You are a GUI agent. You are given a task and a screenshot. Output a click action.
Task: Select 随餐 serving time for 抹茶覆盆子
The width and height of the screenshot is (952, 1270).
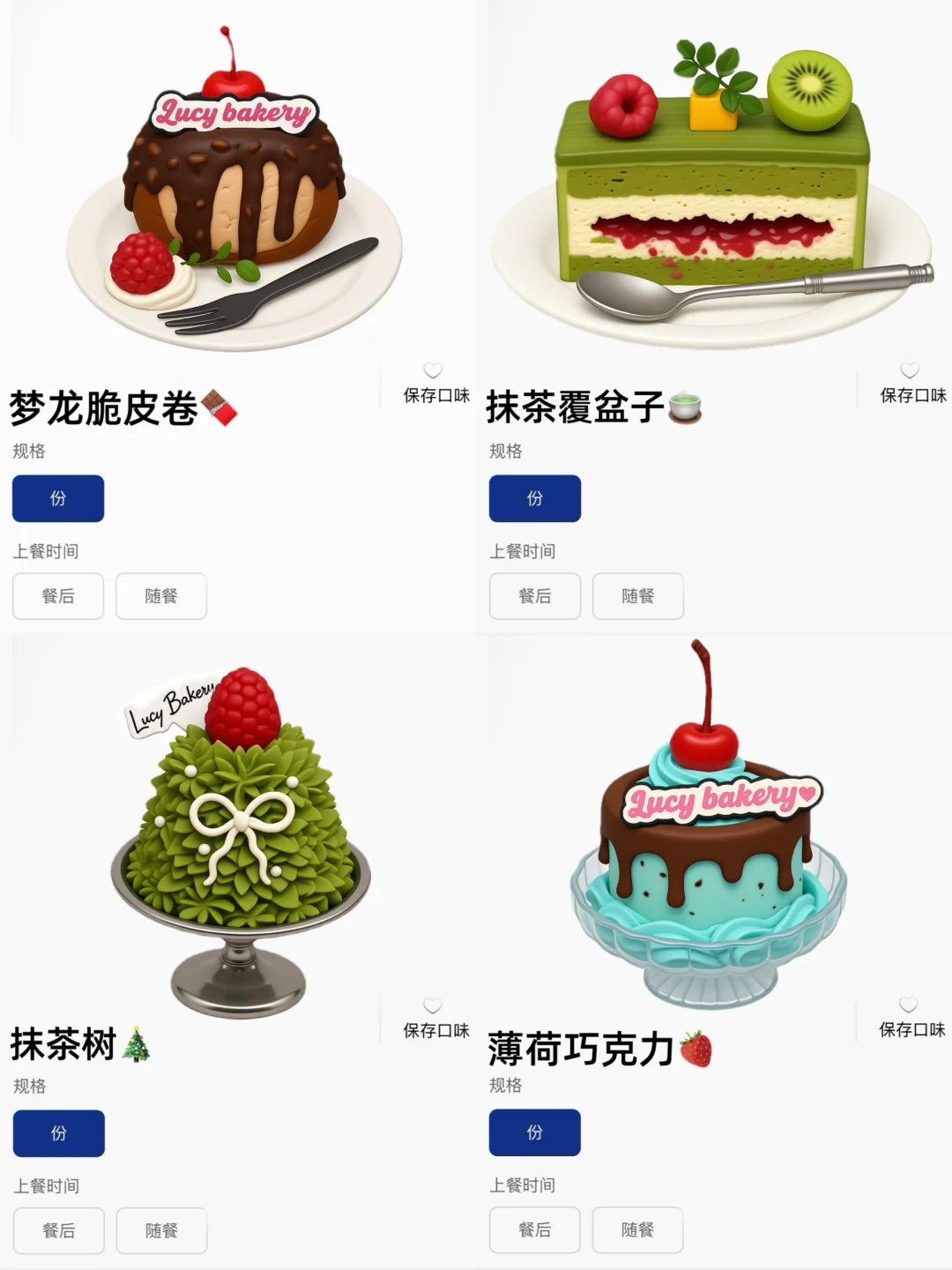(x=637, y=596)
